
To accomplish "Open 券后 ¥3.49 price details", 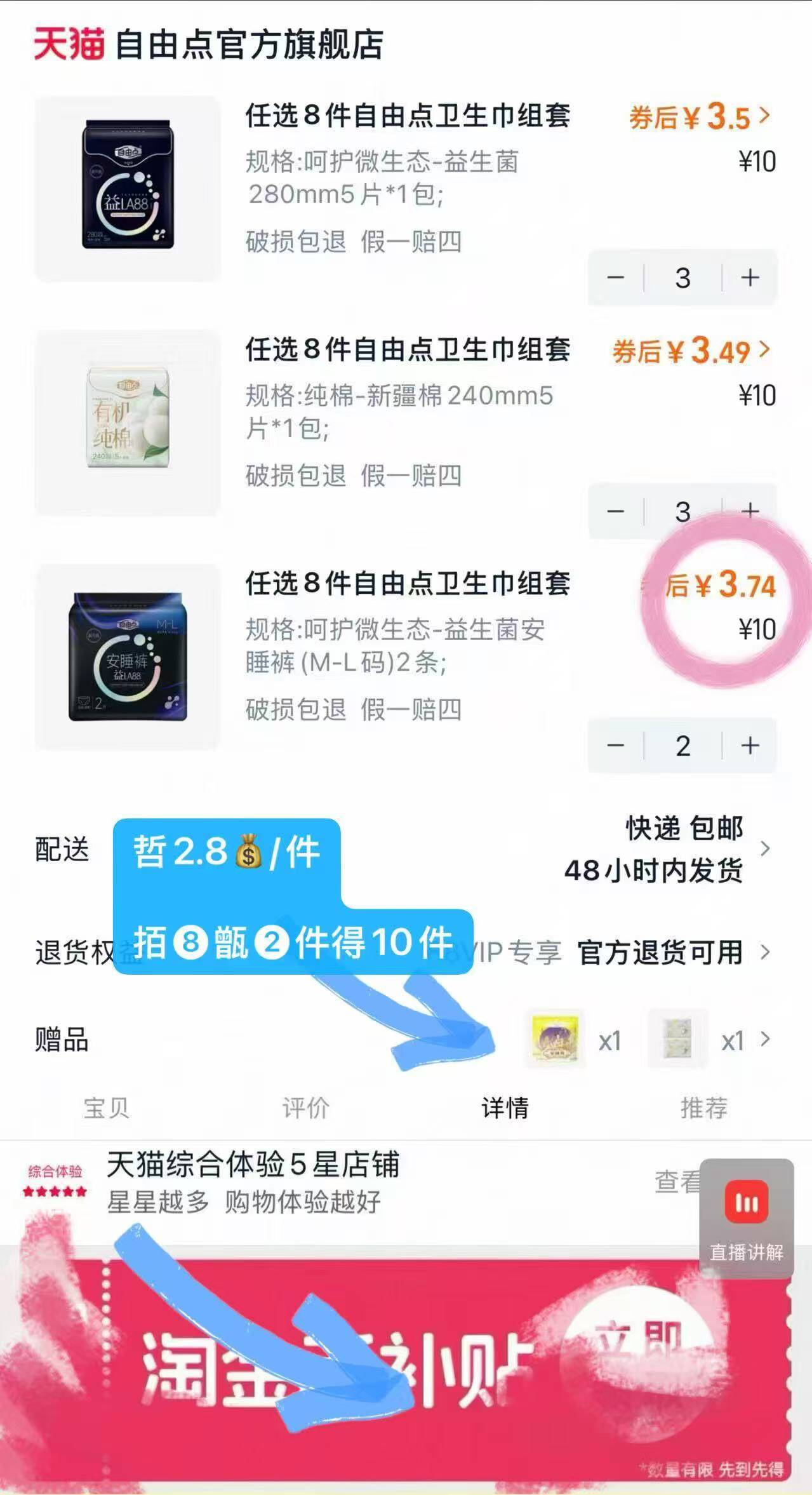I will 691,351.
